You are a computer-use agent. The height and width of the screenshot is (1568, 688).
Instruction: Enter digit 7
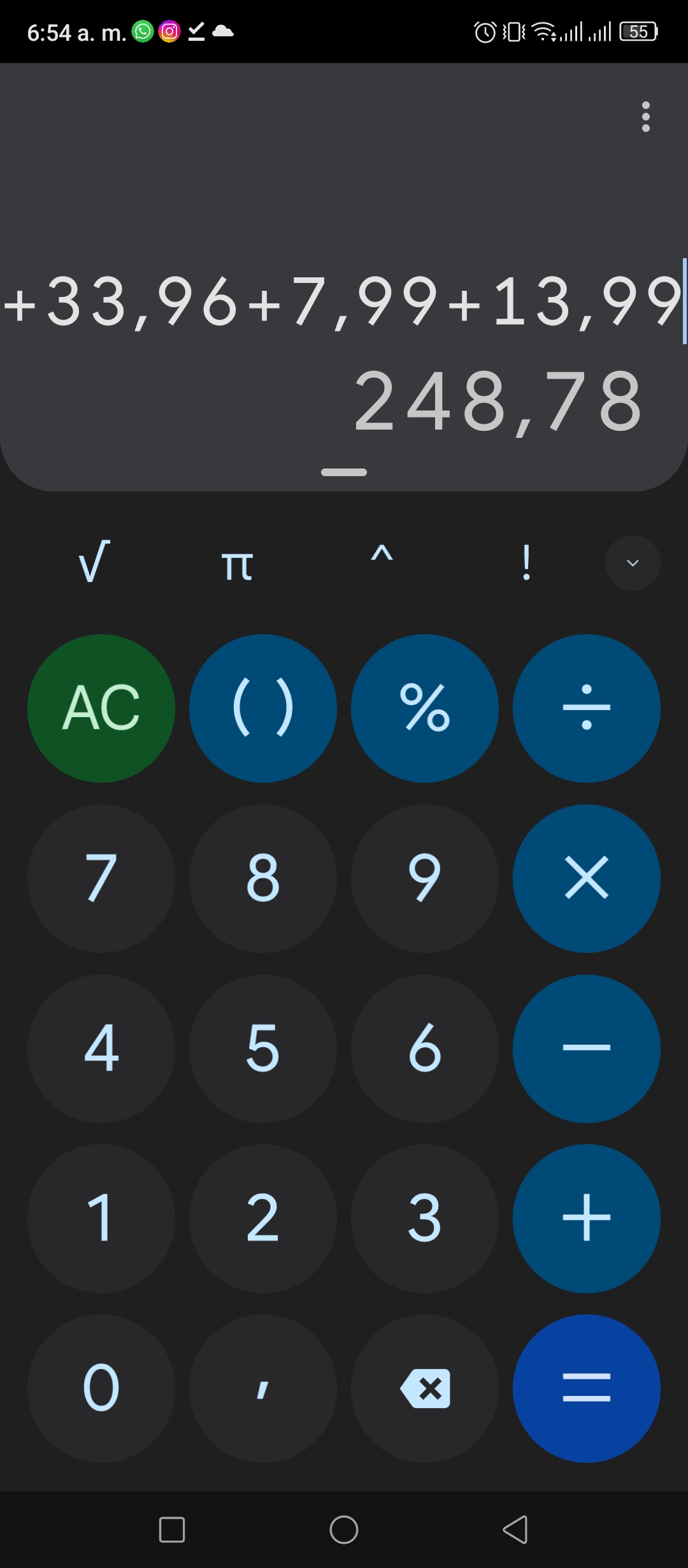[101, 878]
